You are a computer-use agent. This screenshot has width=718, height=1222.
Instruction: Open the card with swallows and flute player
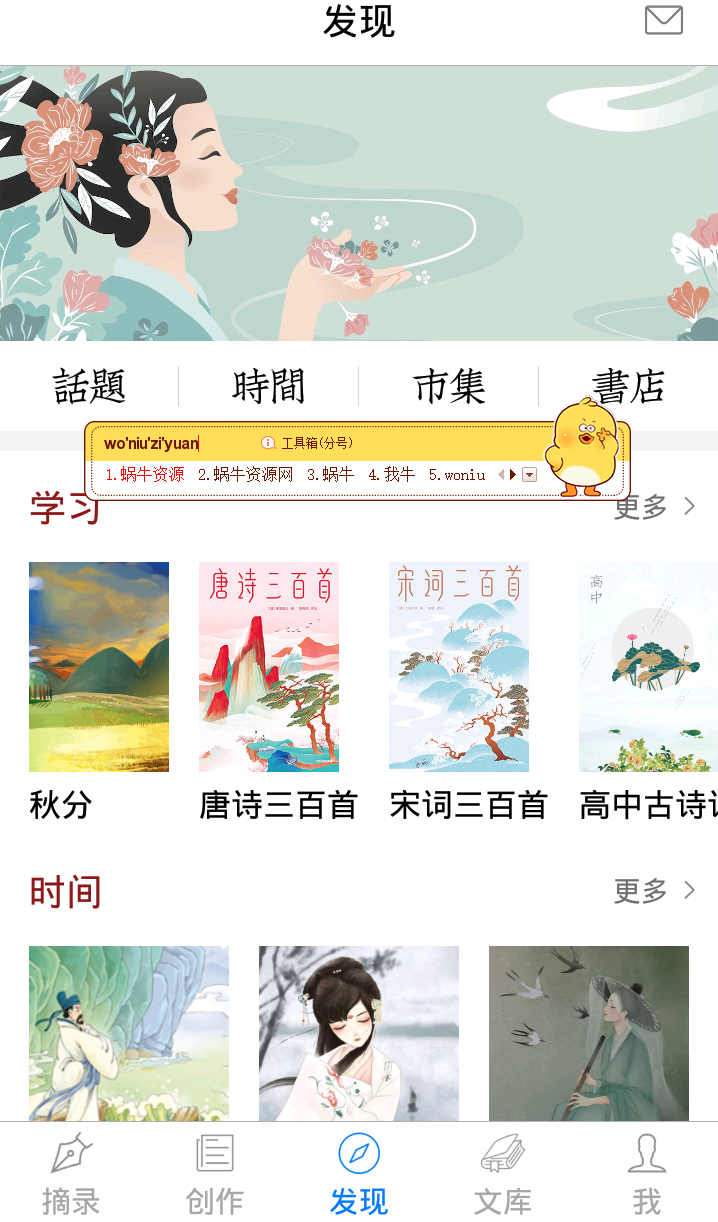589,1033
